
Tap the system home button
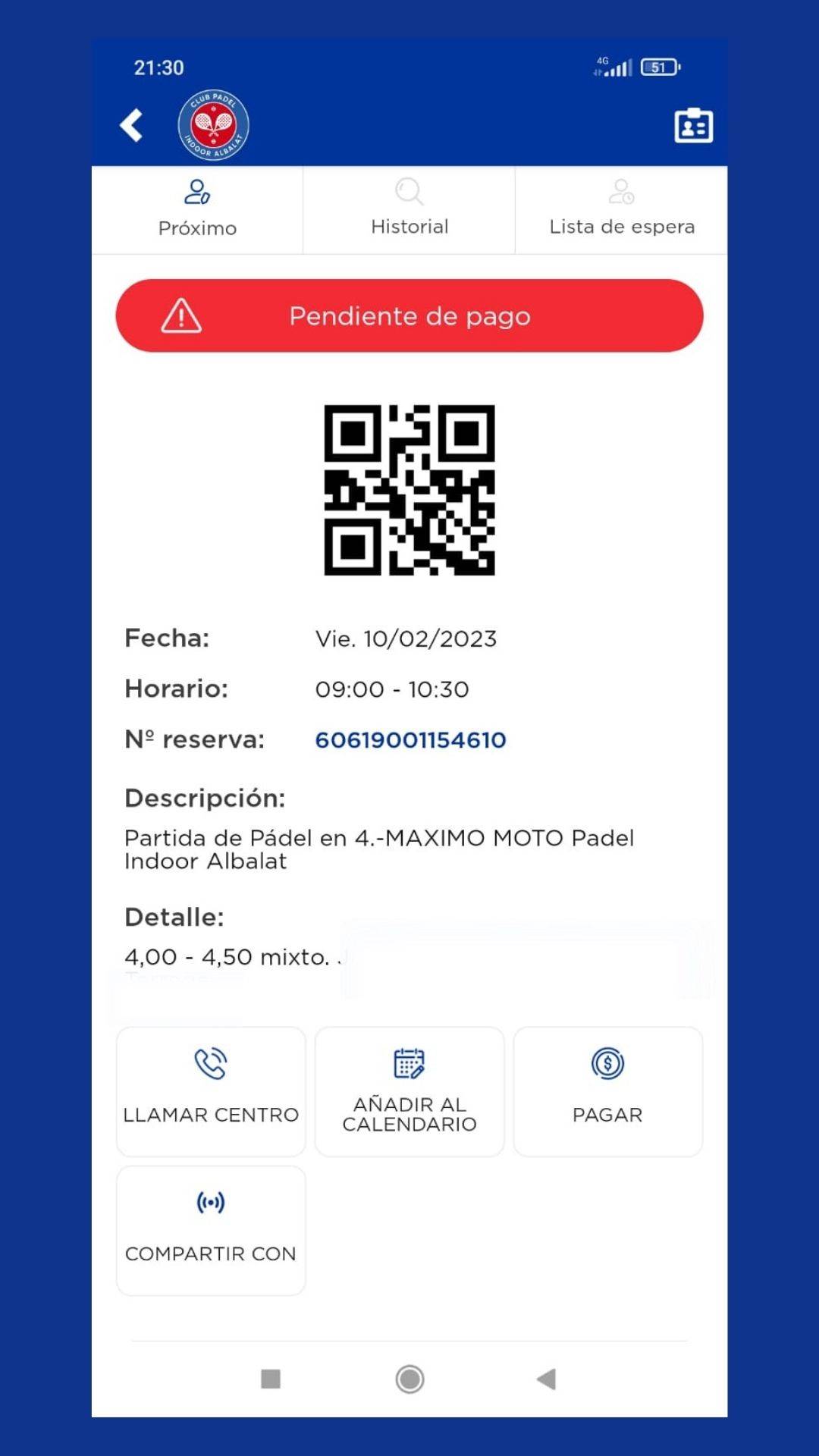(409, 1379)
